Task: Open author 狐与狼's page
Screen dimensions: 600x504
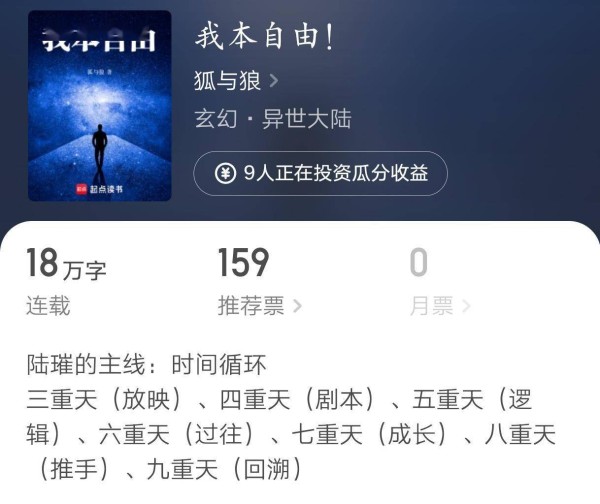Action: [236, 81]
